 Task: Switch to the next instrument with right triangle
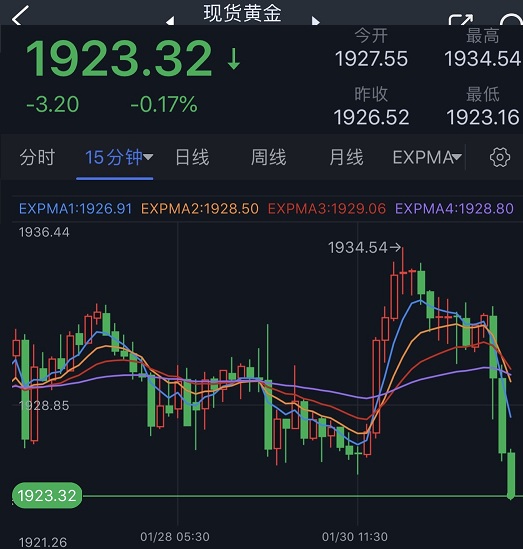pos(316,21)
